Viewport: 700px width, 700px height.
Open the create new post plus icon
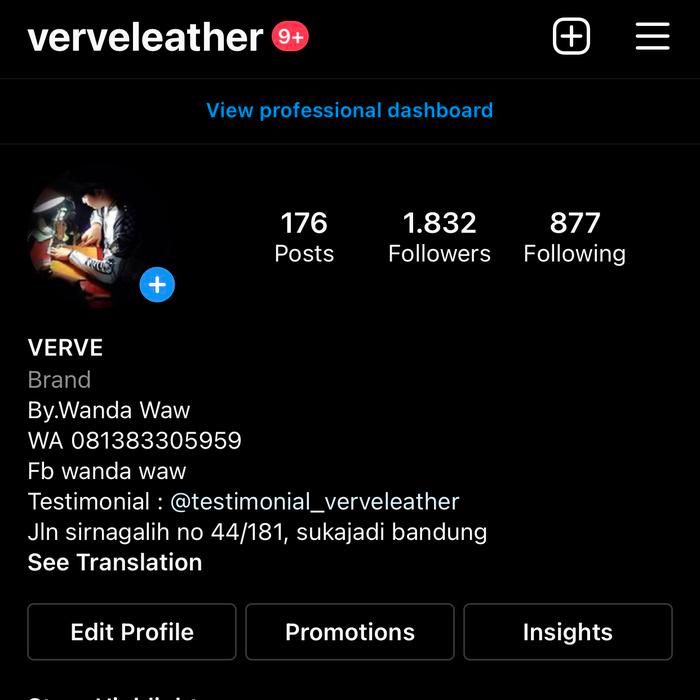pyautogui.click(x=571, y=37)
